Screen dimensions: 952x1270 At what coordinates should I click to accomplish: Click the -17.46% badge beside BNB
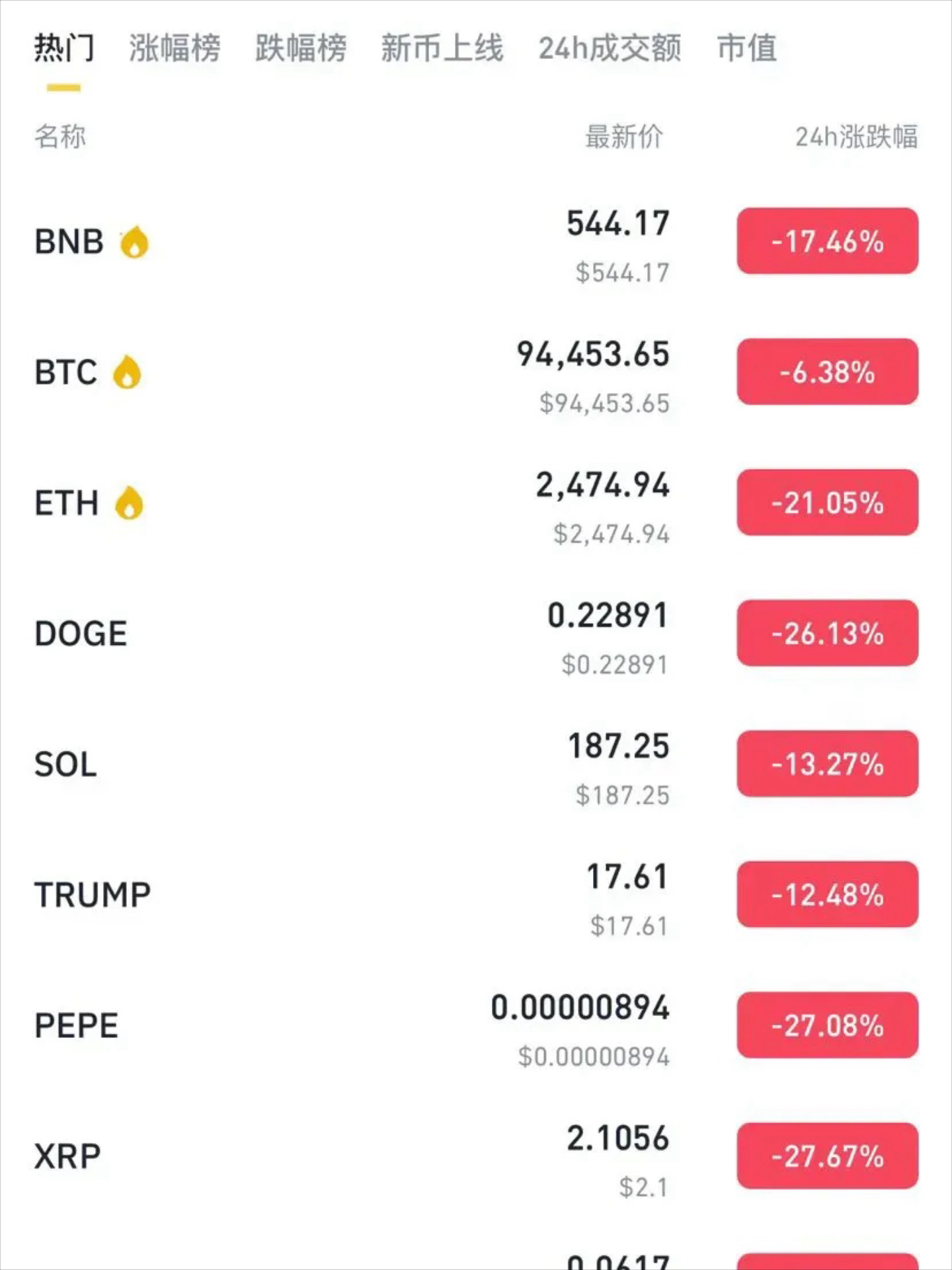tap(828, 243)
